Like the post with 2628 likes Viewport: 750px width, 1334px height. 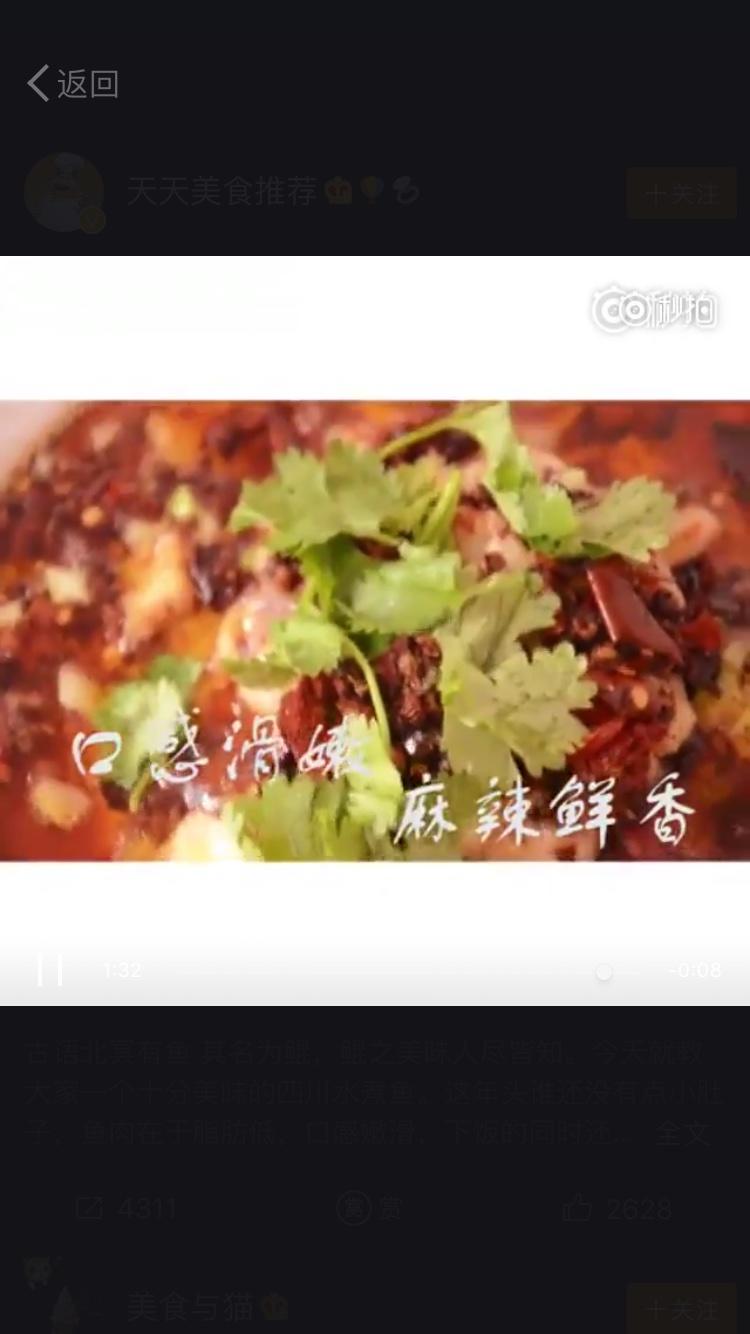(615, 1209)
